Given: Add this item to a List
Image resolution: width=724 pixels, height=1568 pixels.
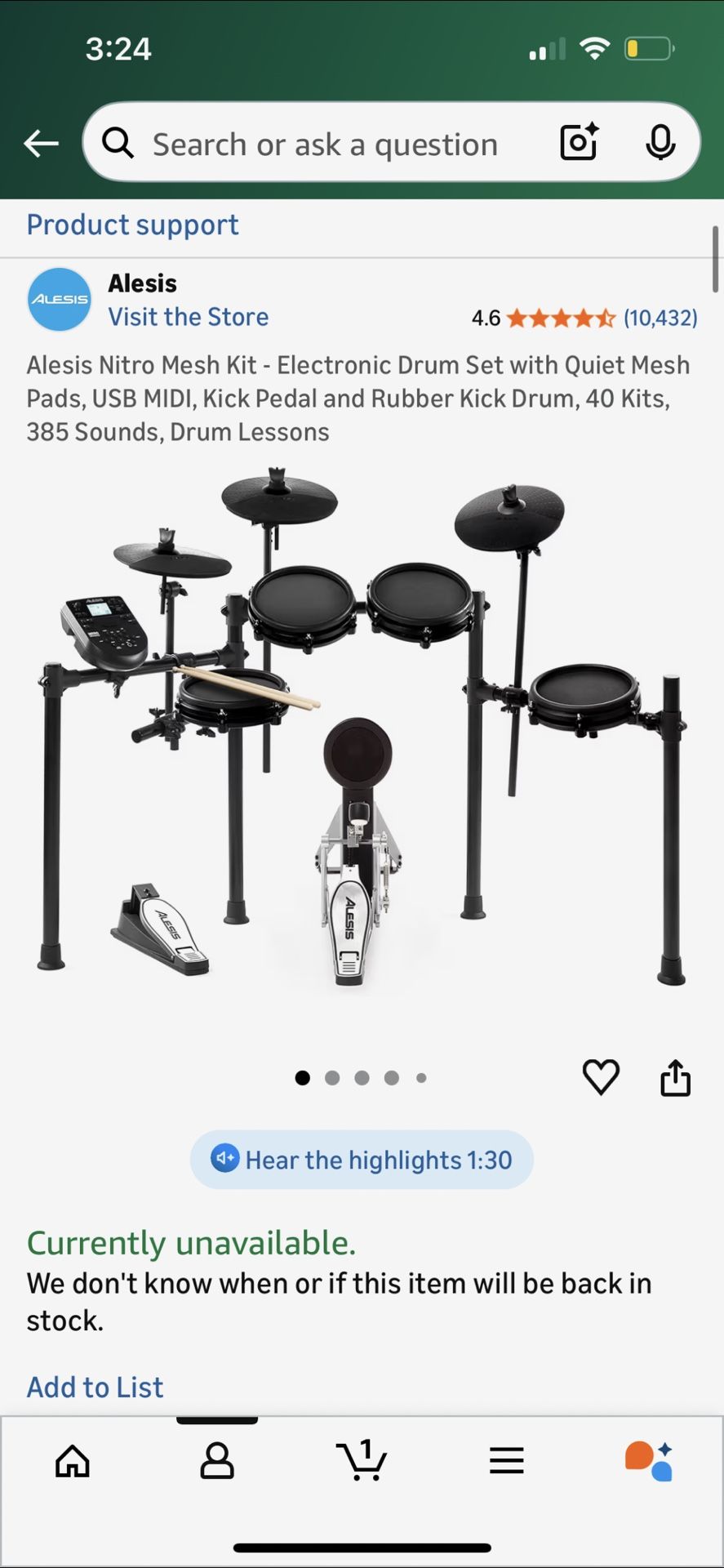Looking at the screenshot, I should pyautogui.click(x=95, y=1386).
